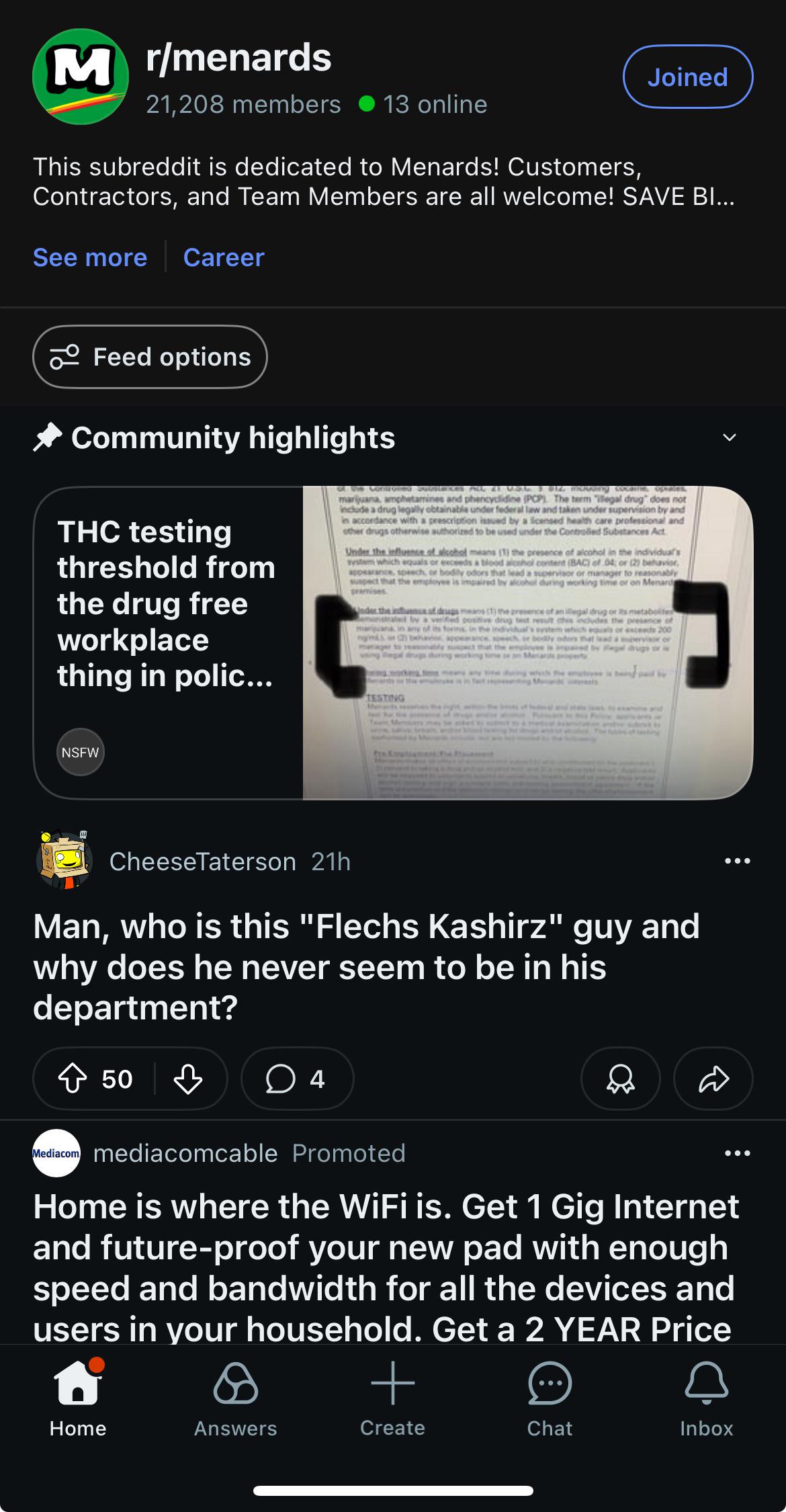Downvote CheeseTaterson's post

(188, 1079)
